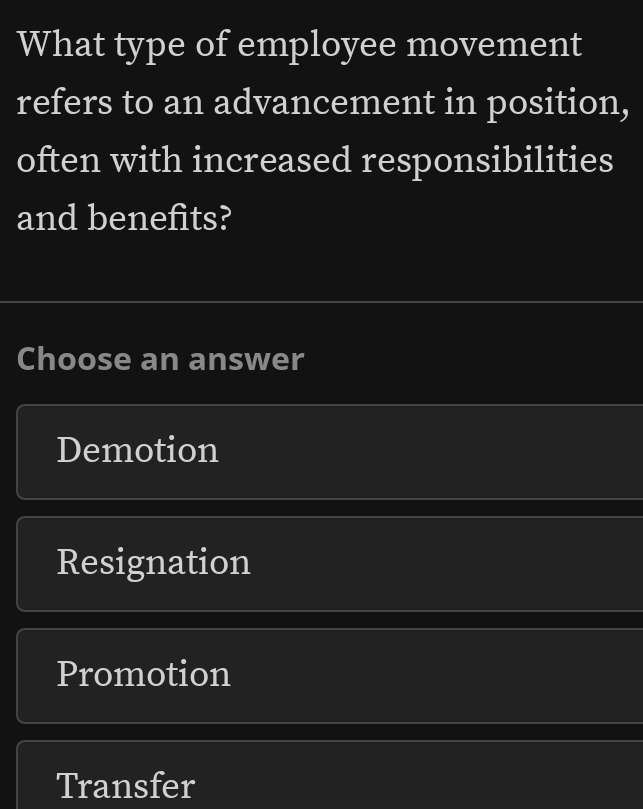Pick the Promotion answer option
This screenshot has height=809, width=643.
(330, 675)
